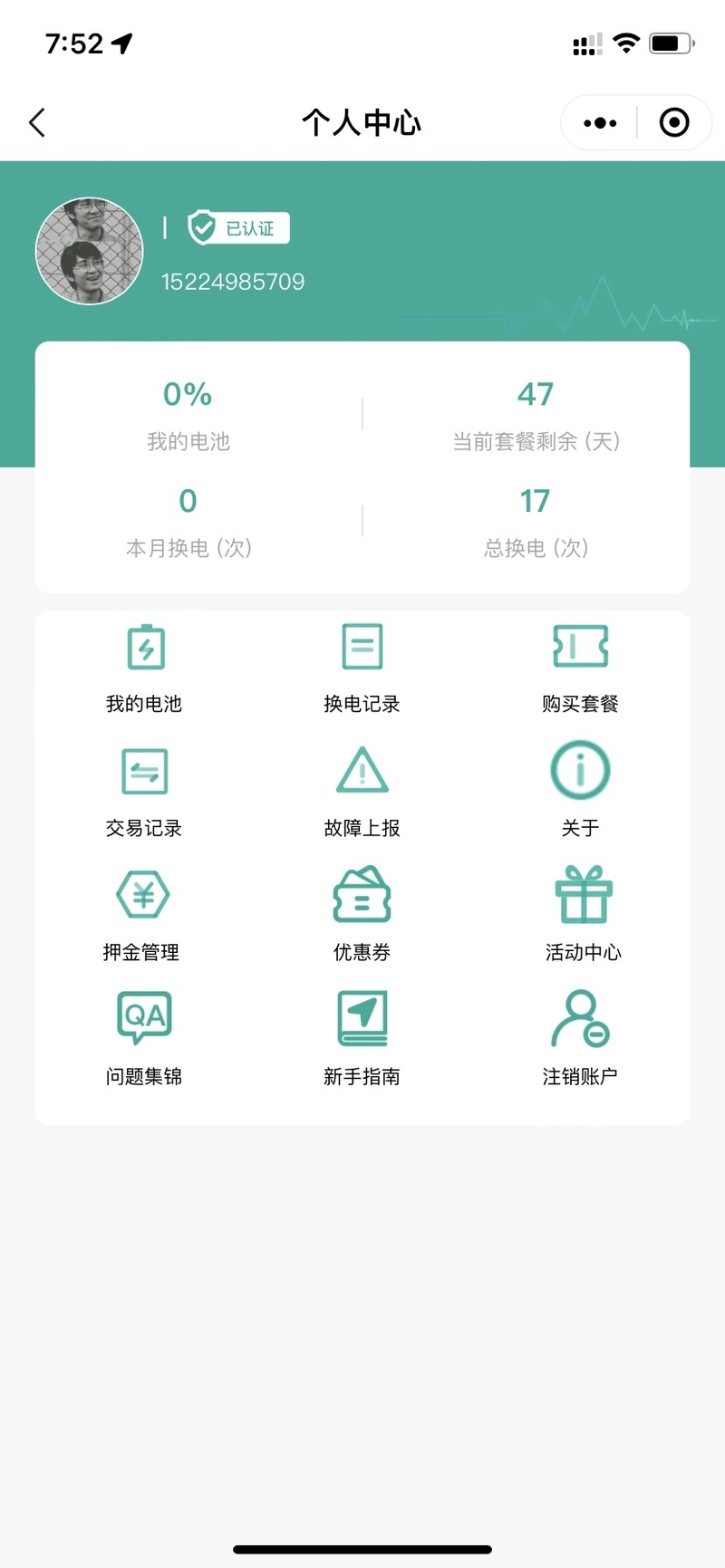The height and width of the screenshot is (1568, 725).
Task: Open the profile avatar
Action: pyautogui.click(x=89, y=251)
